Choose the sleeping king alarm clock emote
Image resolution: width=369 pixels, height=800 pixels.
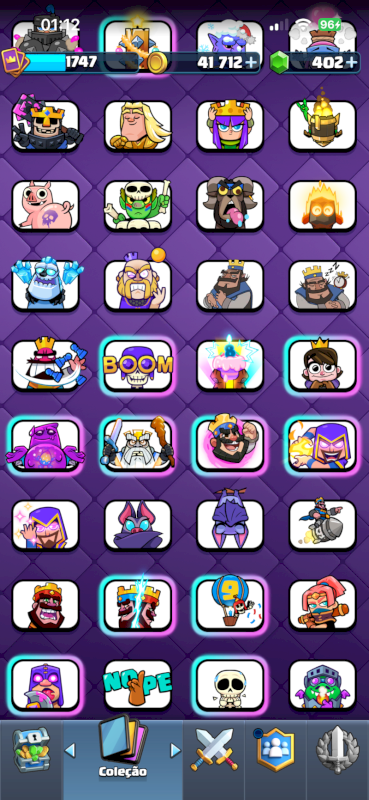[323, 286]
